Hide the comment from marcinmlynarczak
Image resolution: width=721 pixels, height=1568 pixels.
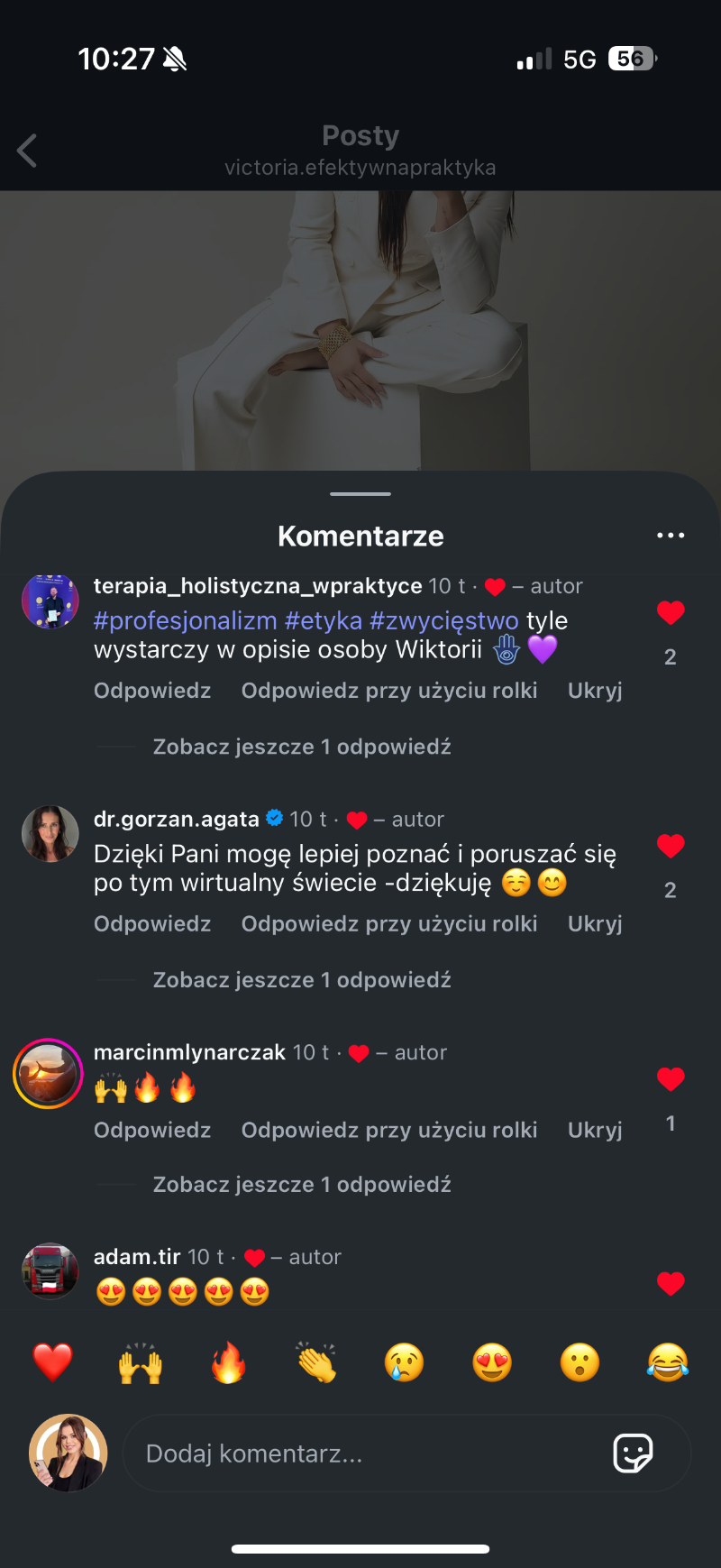pyautogui.click(x=595, y=1131)
